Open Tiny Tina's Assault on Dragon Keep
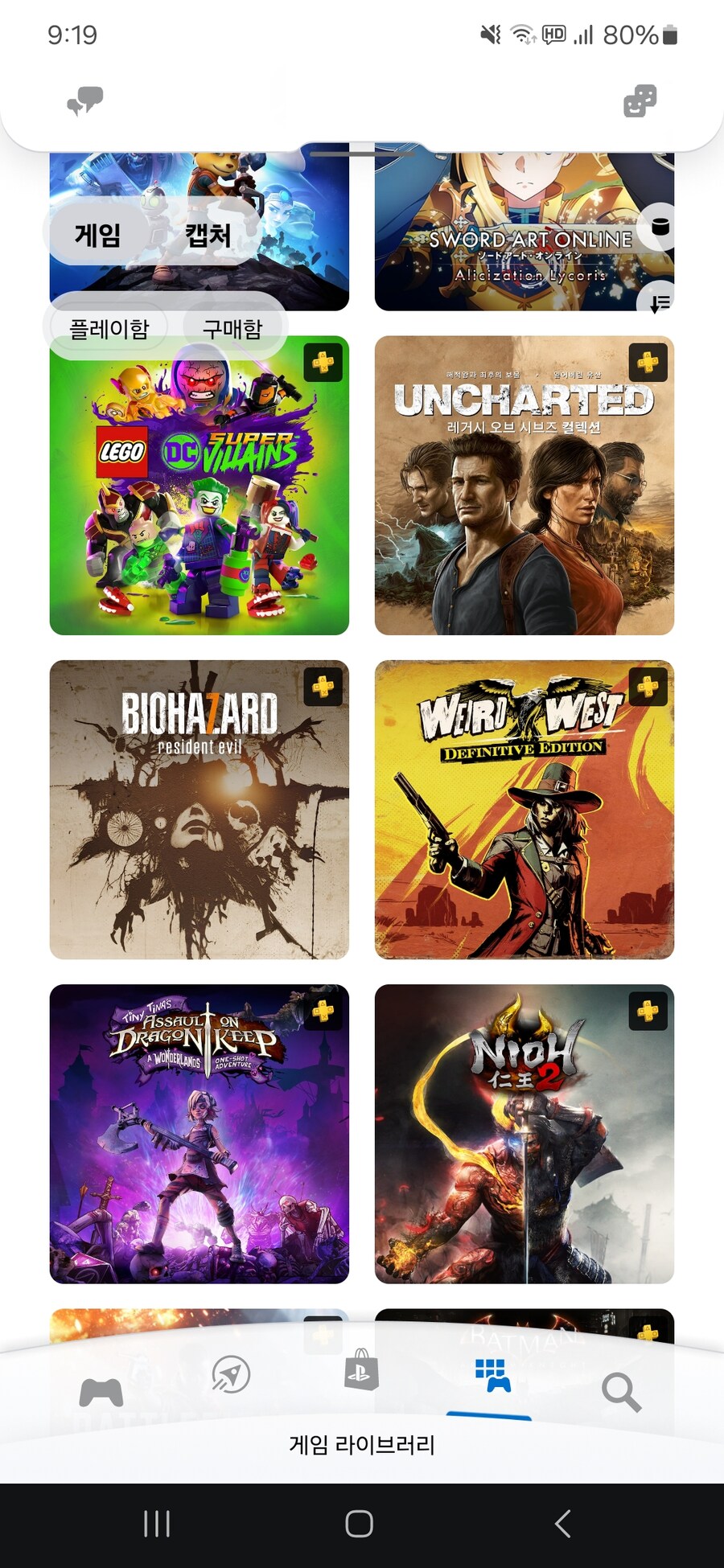 click(x=199, y=1134)
